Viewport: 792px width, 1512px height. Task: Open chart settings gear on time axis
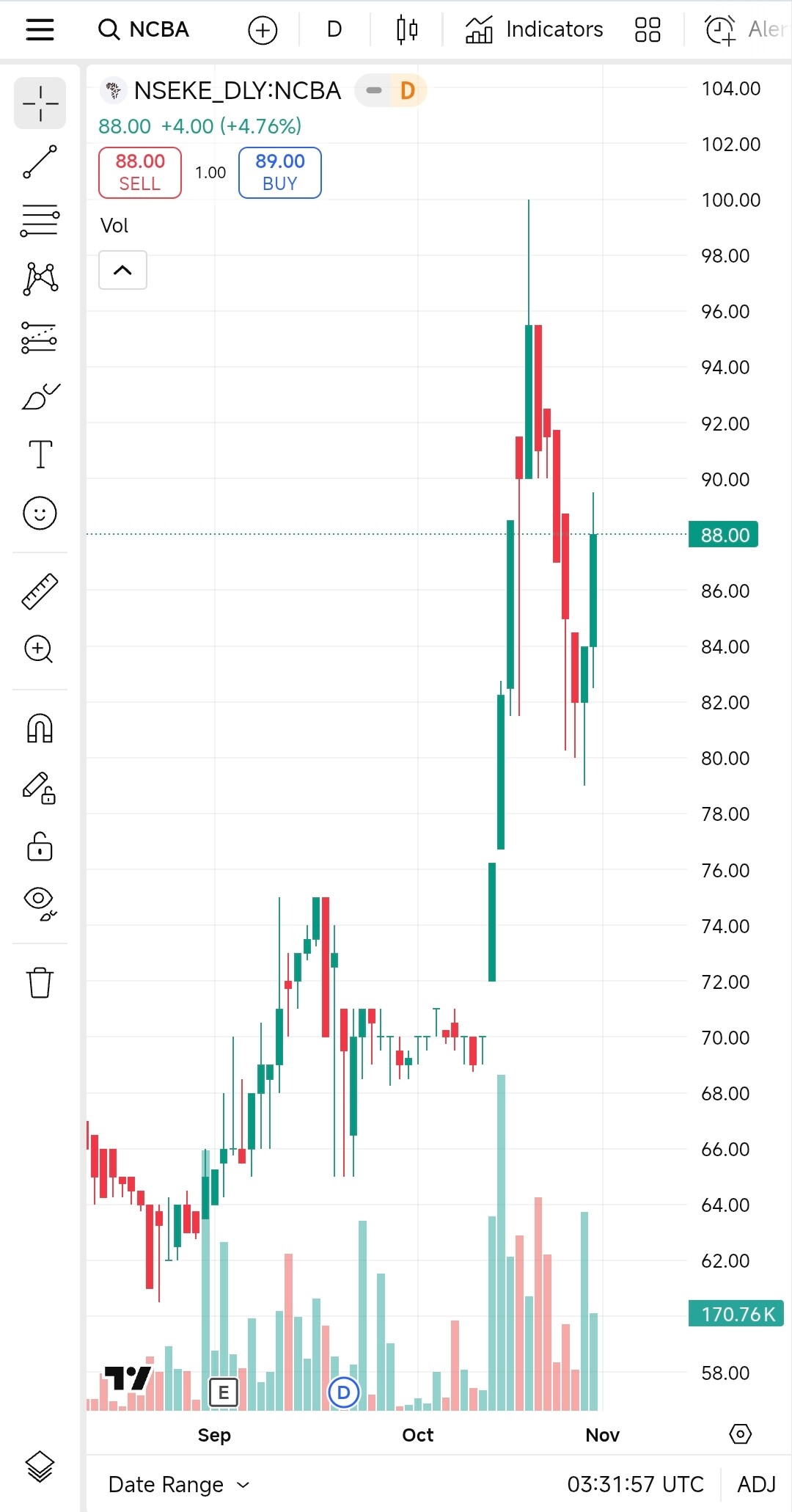[741, 1434]
